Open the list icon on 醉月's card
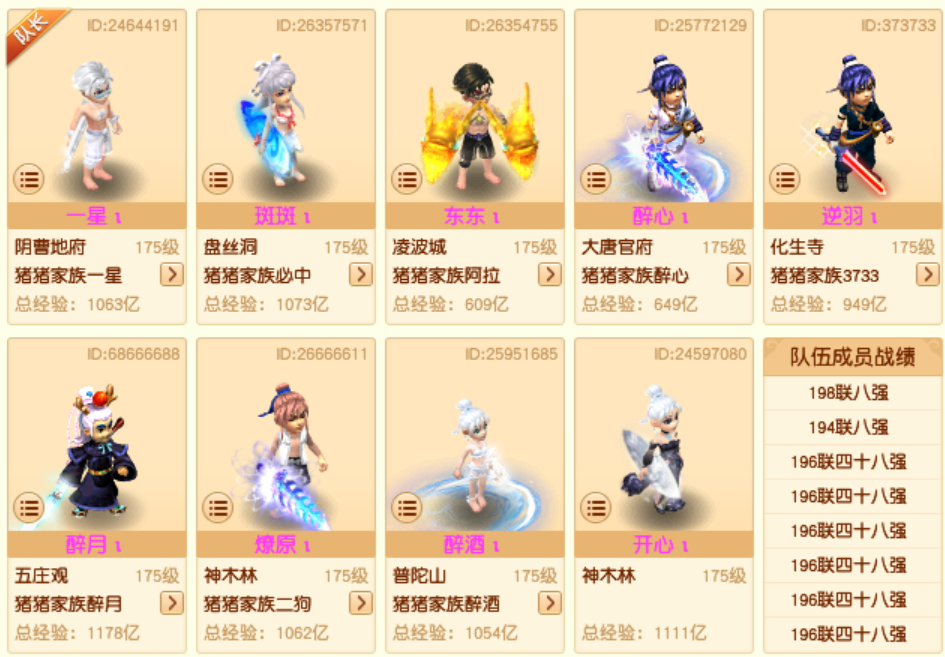The width and height of the screenshot is (945, 657). (28, 508)
